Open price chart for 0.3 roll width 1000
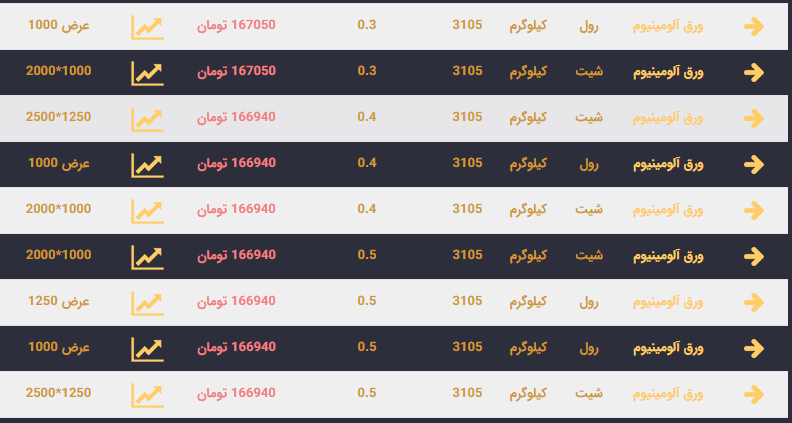792x423 pixels. [x=147, y=26]
